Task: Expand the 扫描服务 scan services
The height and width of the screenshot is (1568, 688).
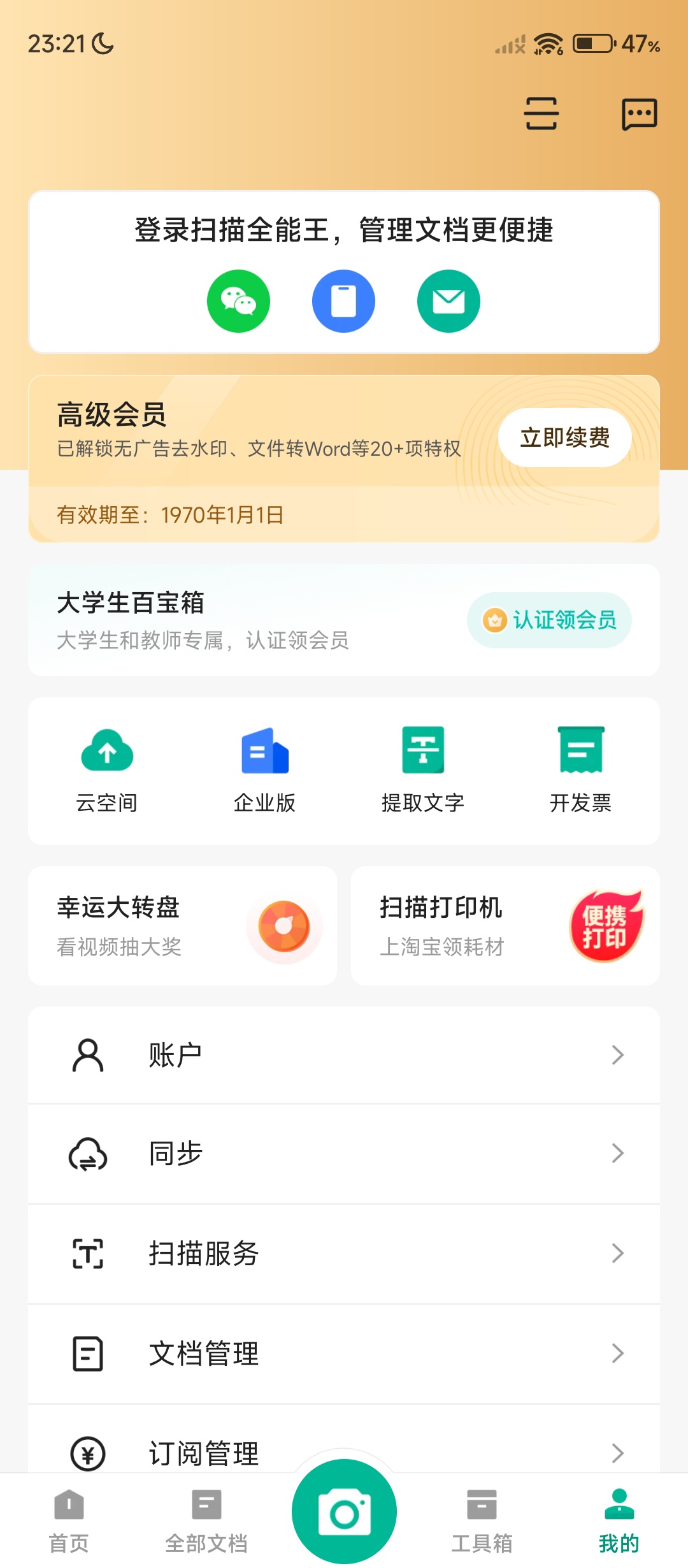Action: pos(344,1254)
